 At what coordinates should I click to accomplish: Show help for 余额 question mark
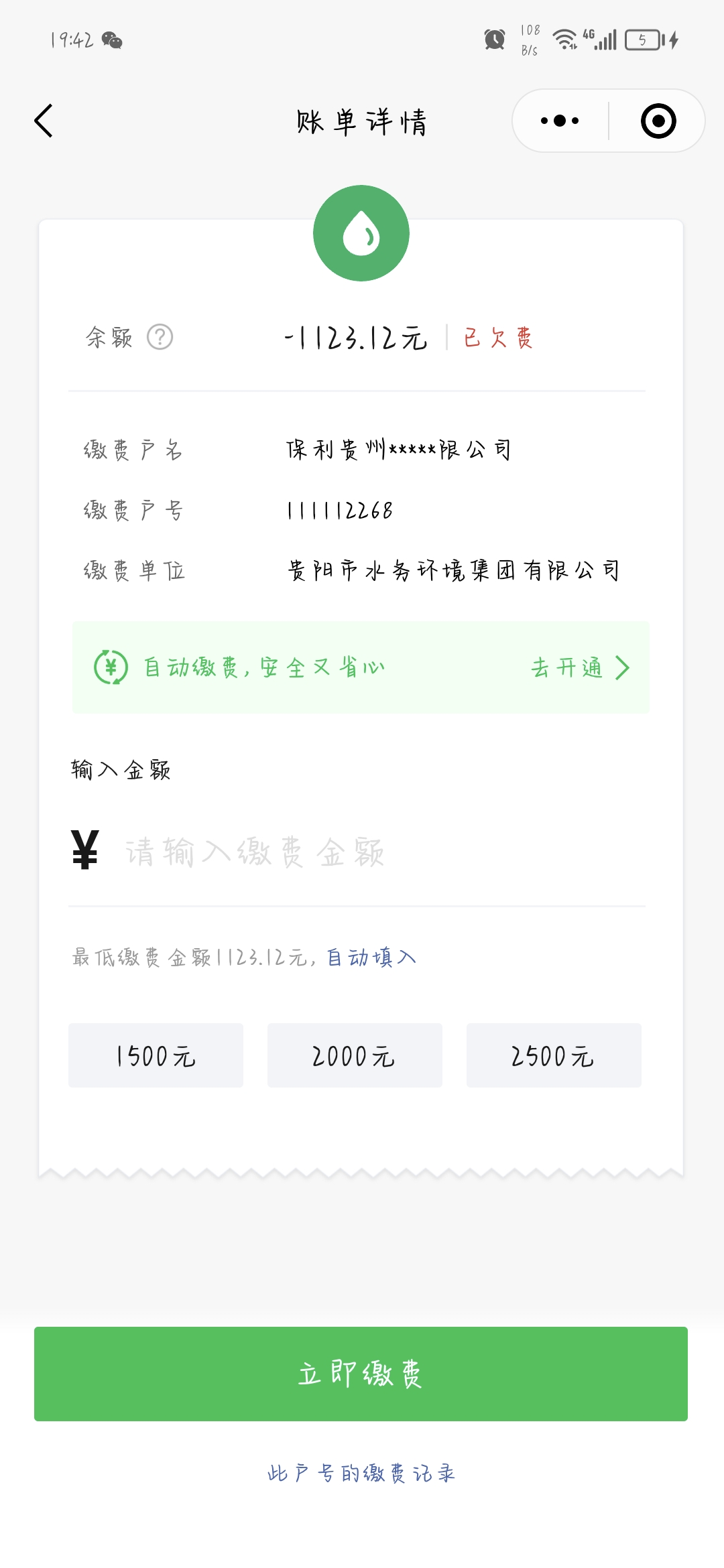[160, 337]
